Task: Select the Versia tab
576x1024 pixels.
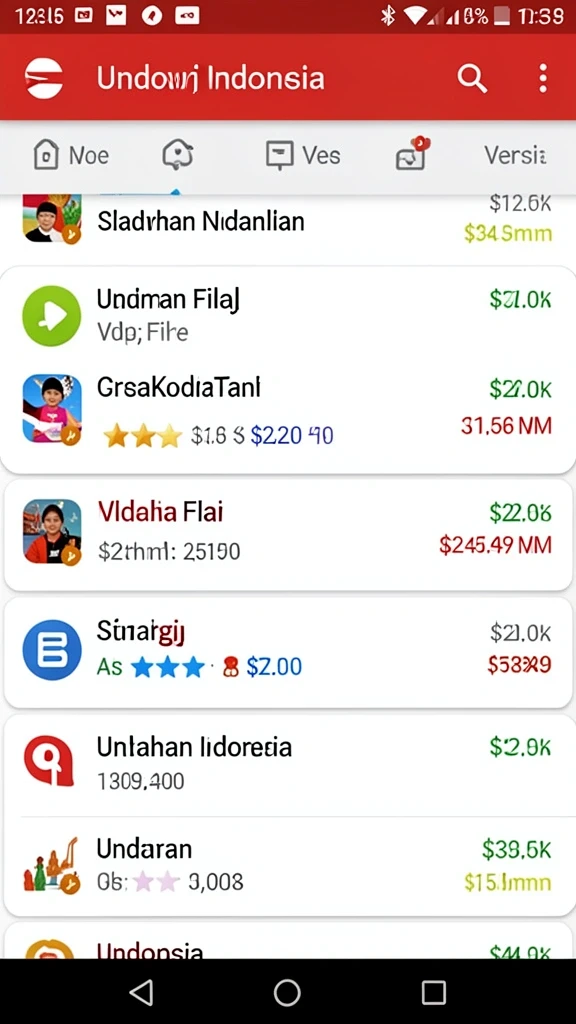Action: [x=515, y=155]
